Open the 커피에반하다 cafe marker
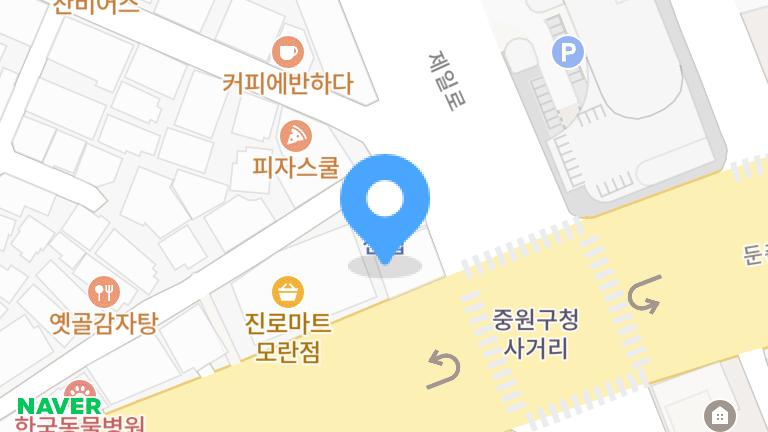The width and height of the screenshot is (768, 432). click(288, 51)
